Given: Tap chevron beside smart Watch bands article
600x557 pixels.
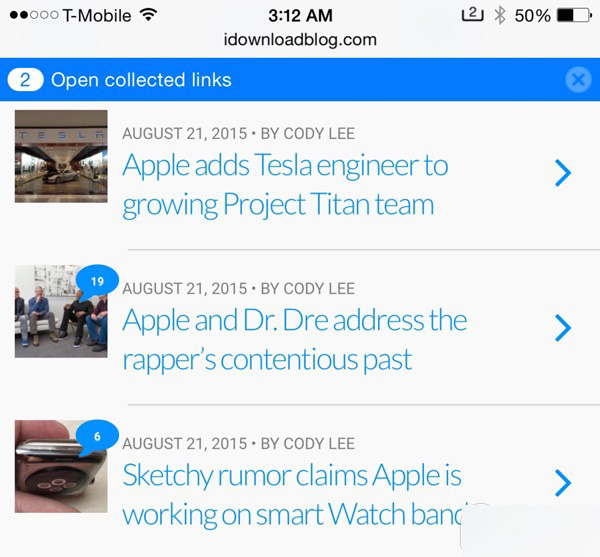Looking at the screenshot, I should pos(562,484).
